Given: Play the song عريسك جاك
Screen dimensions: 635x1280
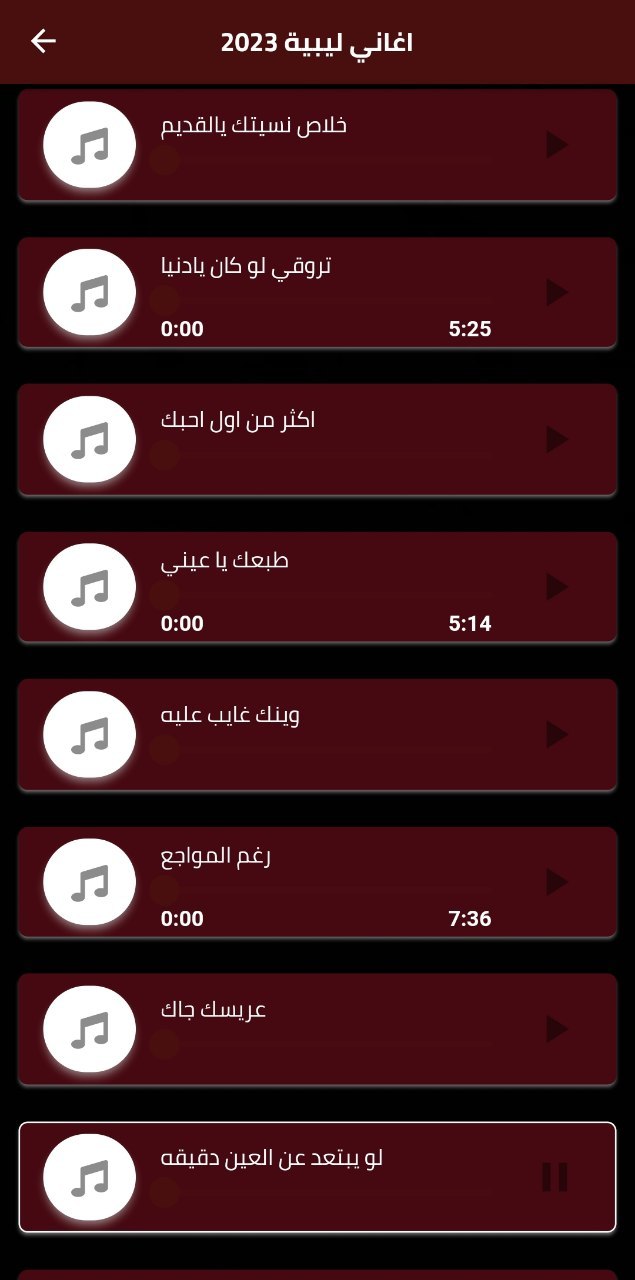Looking at the screenshot, I should tap(556, 1029).
